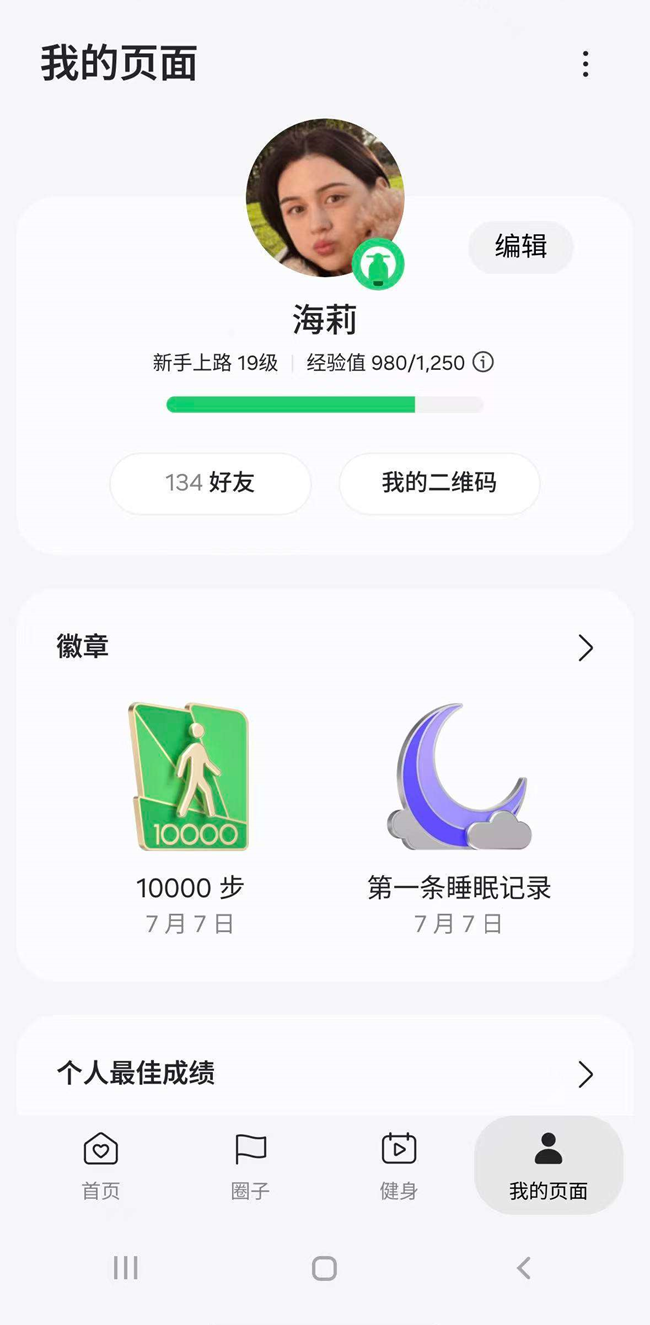This screenshot has width=650, height=1325.
Task: Show 我的二维码 QR code
Action: coord(439,483)
